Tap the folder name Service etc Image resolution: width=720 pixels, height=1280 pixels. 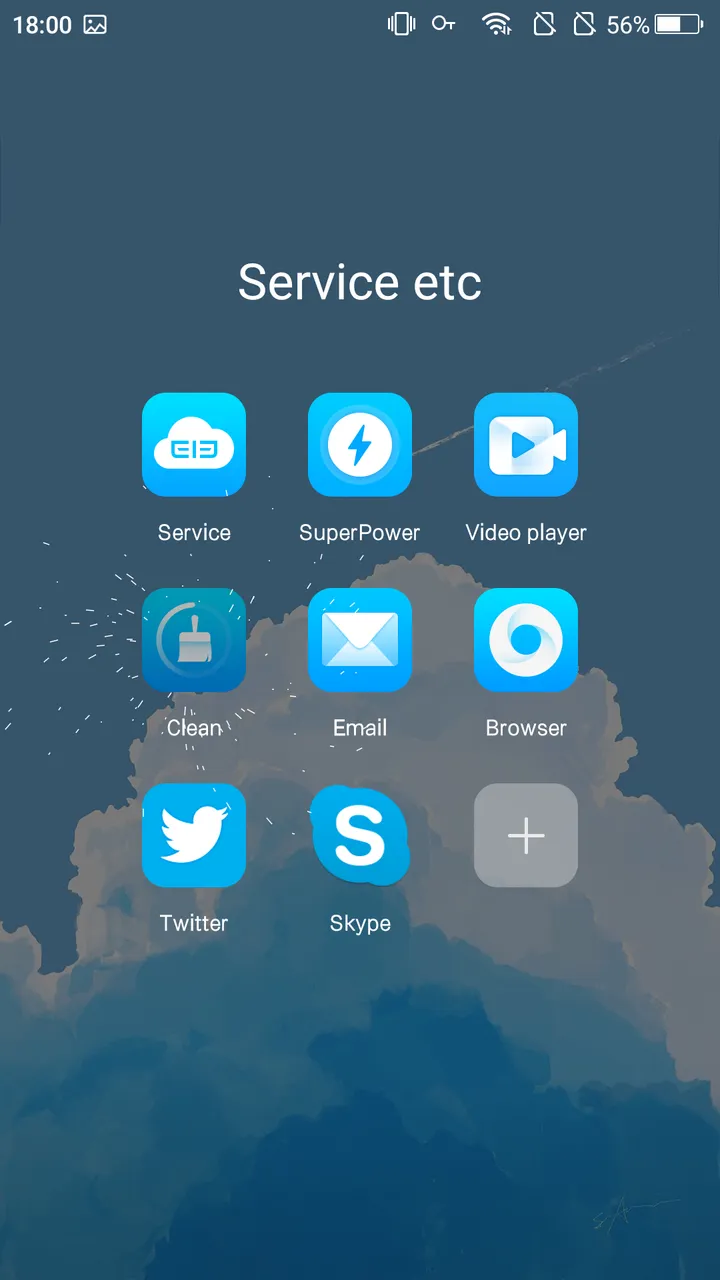pyautogui.click(x=360, y=282)
